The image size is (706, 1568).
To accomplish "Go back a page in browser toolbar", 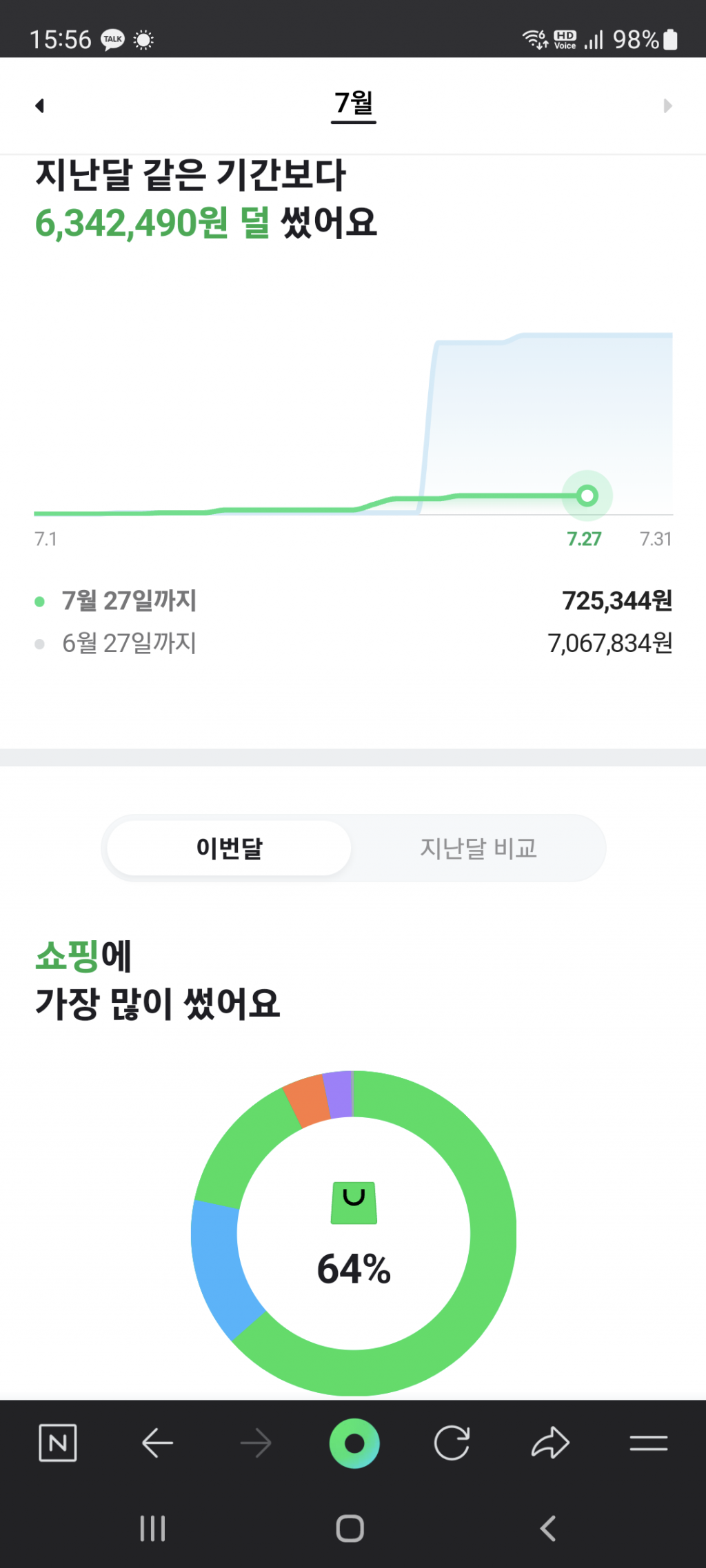I will coord(157,1443).
